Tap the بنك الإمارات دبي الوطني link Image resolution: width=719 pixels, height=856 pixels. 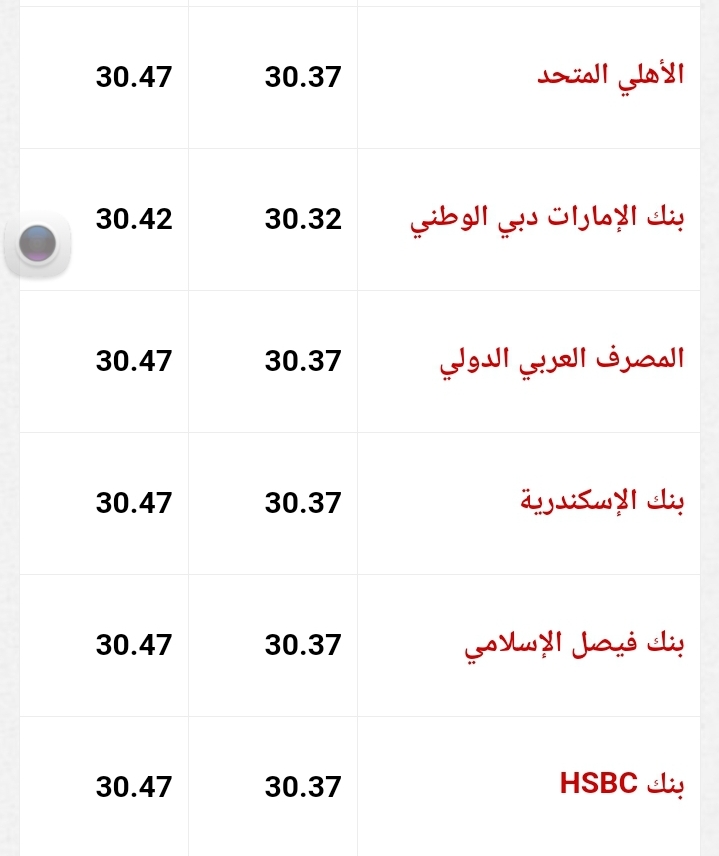[x=548, y=219]
